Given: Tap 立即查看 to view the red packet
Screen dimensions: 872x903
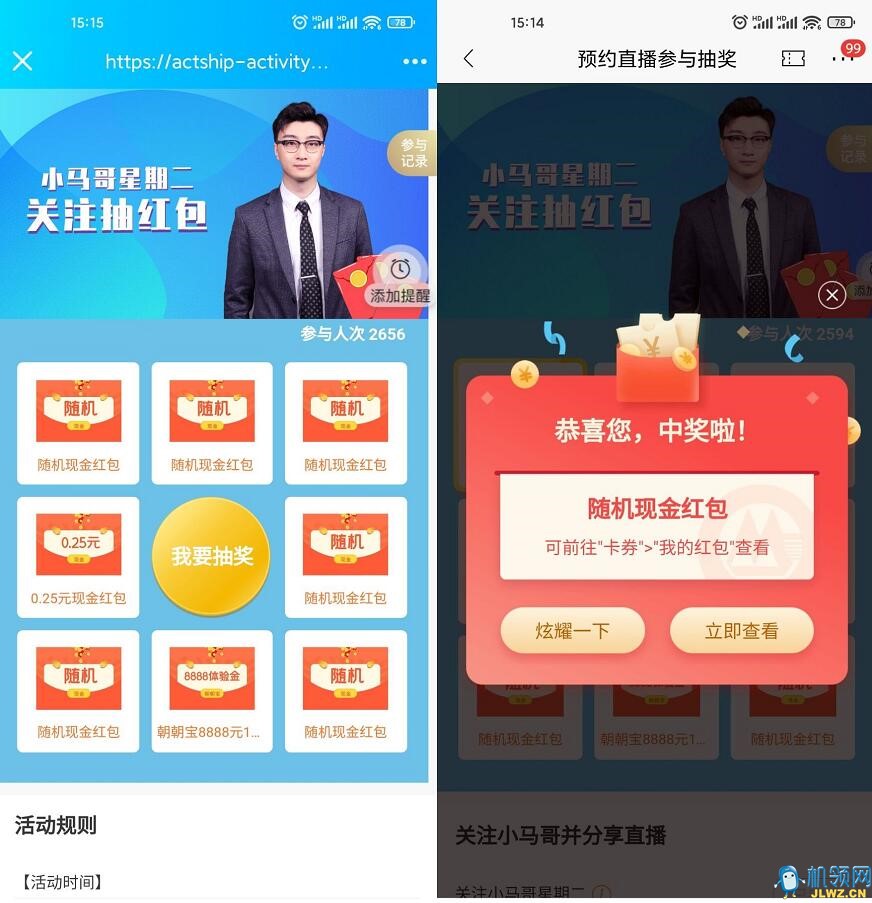Looking at the screenshot, I should (741, 631).
